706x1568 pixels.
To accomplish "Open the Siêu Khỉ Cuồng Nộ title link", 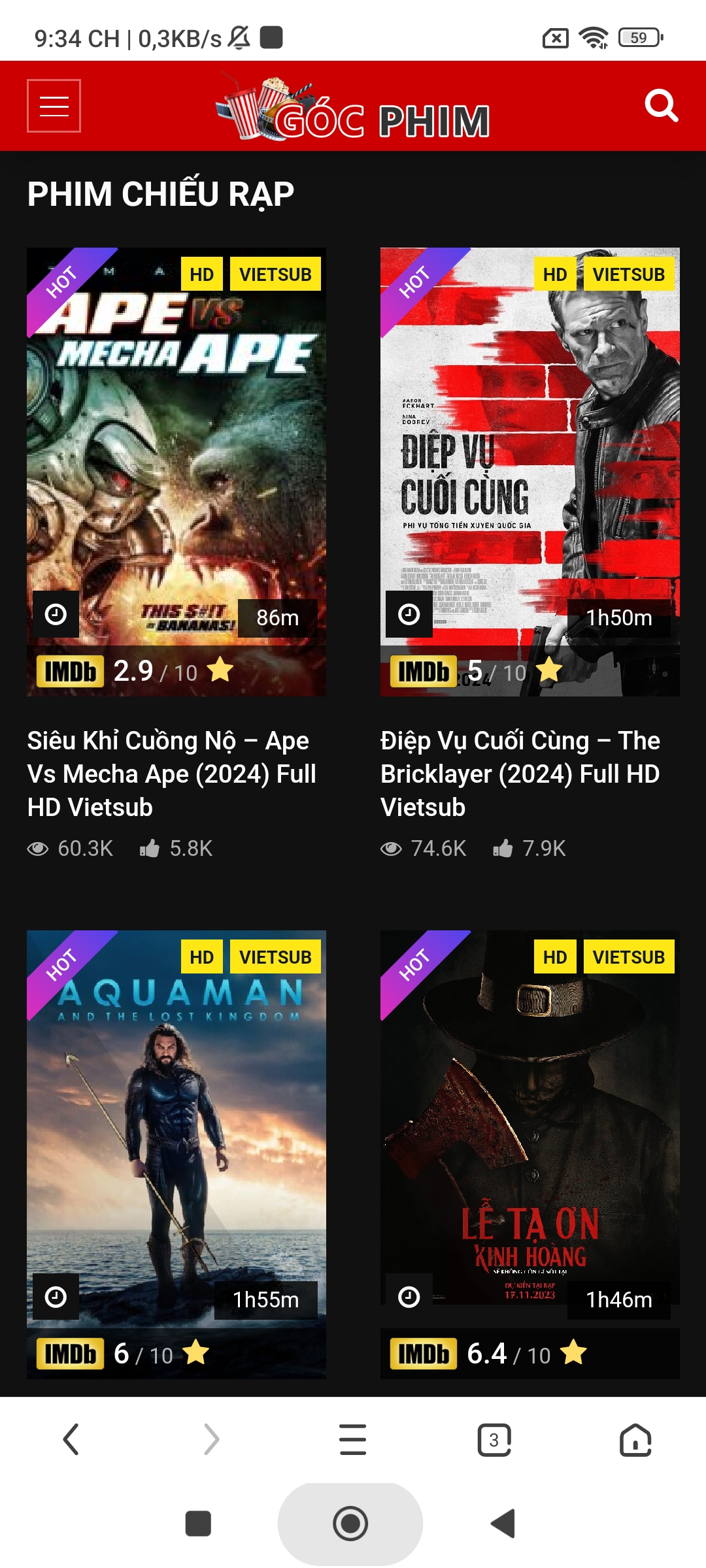I will tap(171, 774).
